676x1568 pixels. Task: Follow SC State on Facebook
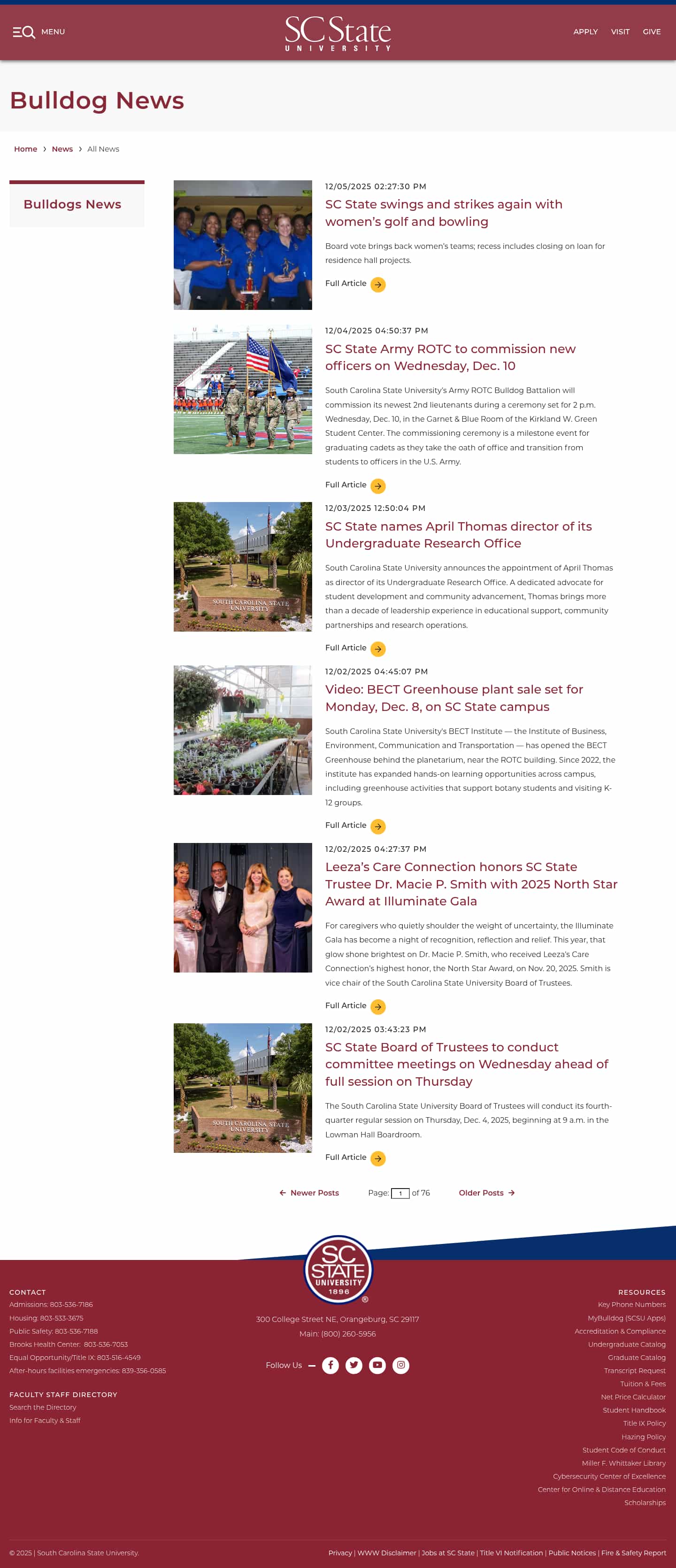coord(330,1365)
